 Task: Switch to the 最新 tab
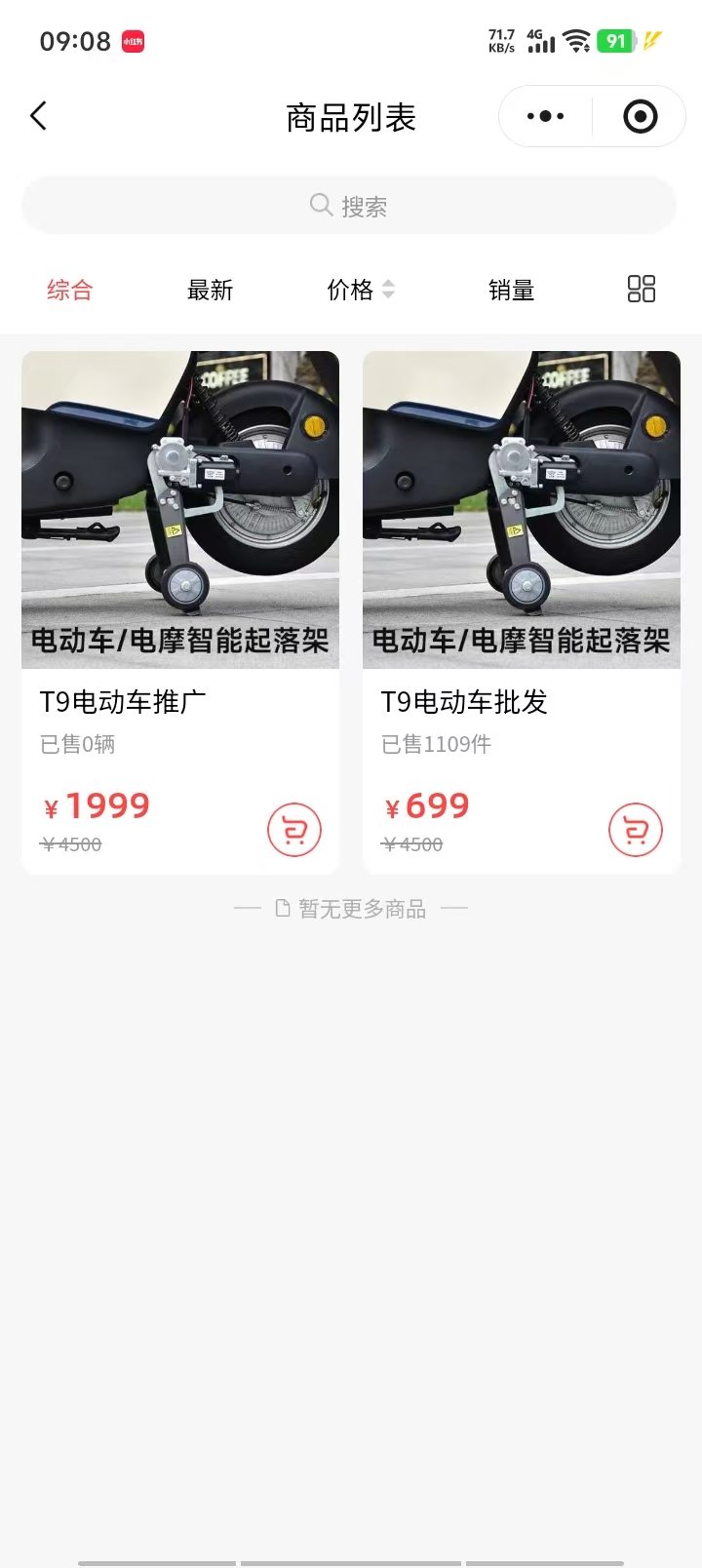pos(210,290)
